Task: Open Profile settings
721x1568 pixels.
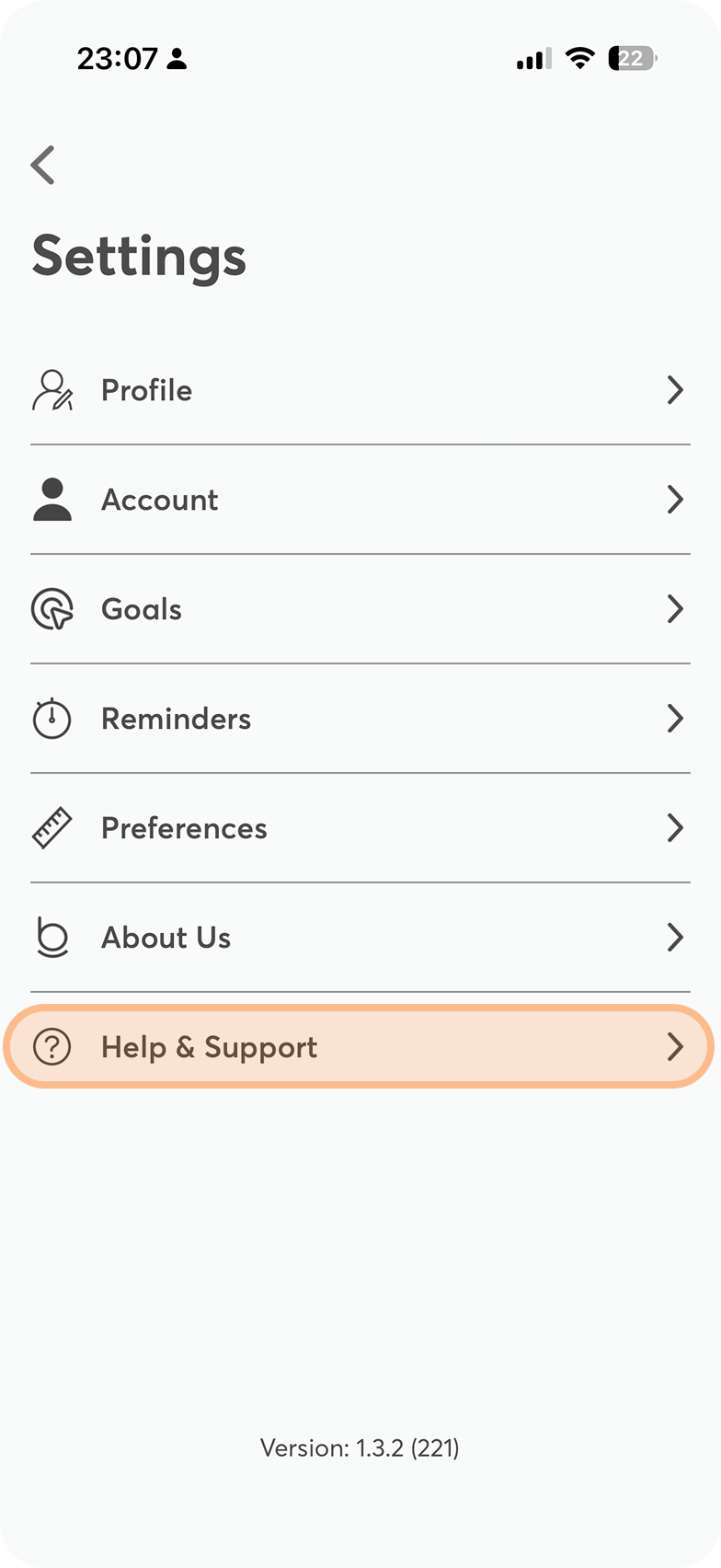Action: pyautogui.click(x=360, y=390)
